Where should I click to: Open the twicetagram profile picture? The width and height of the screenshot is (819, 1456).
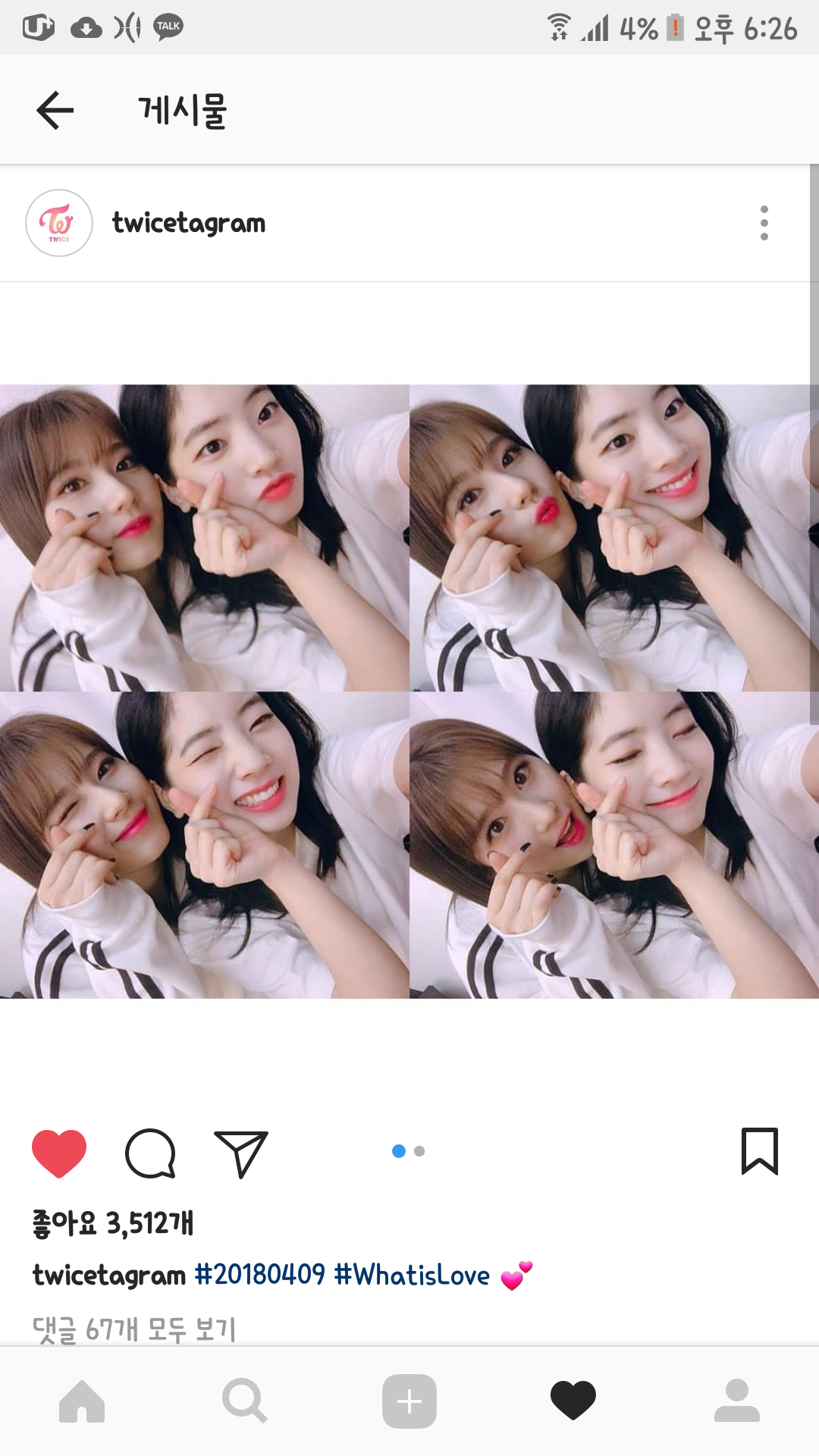coord(59,223)
